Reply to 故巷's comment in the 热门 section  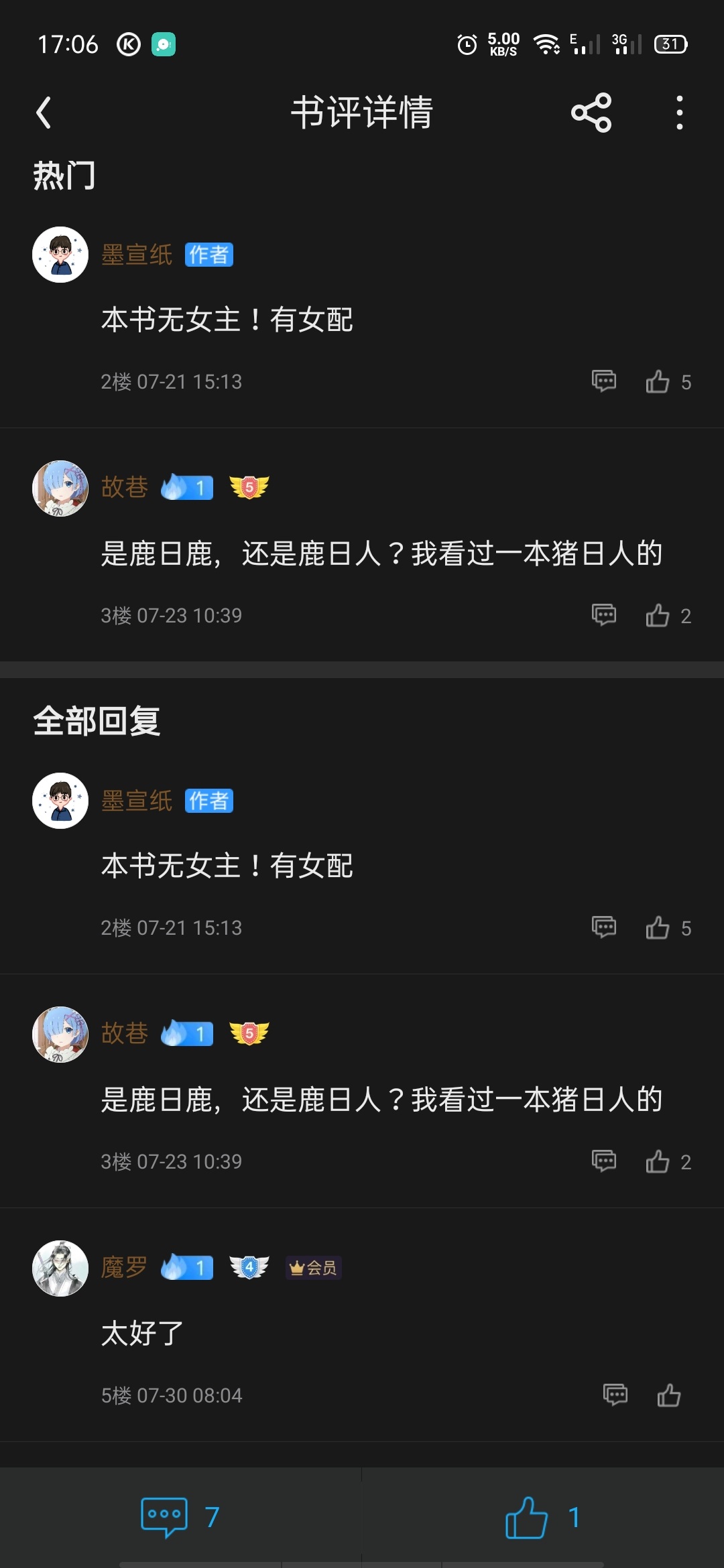click(x=603, y=614)
